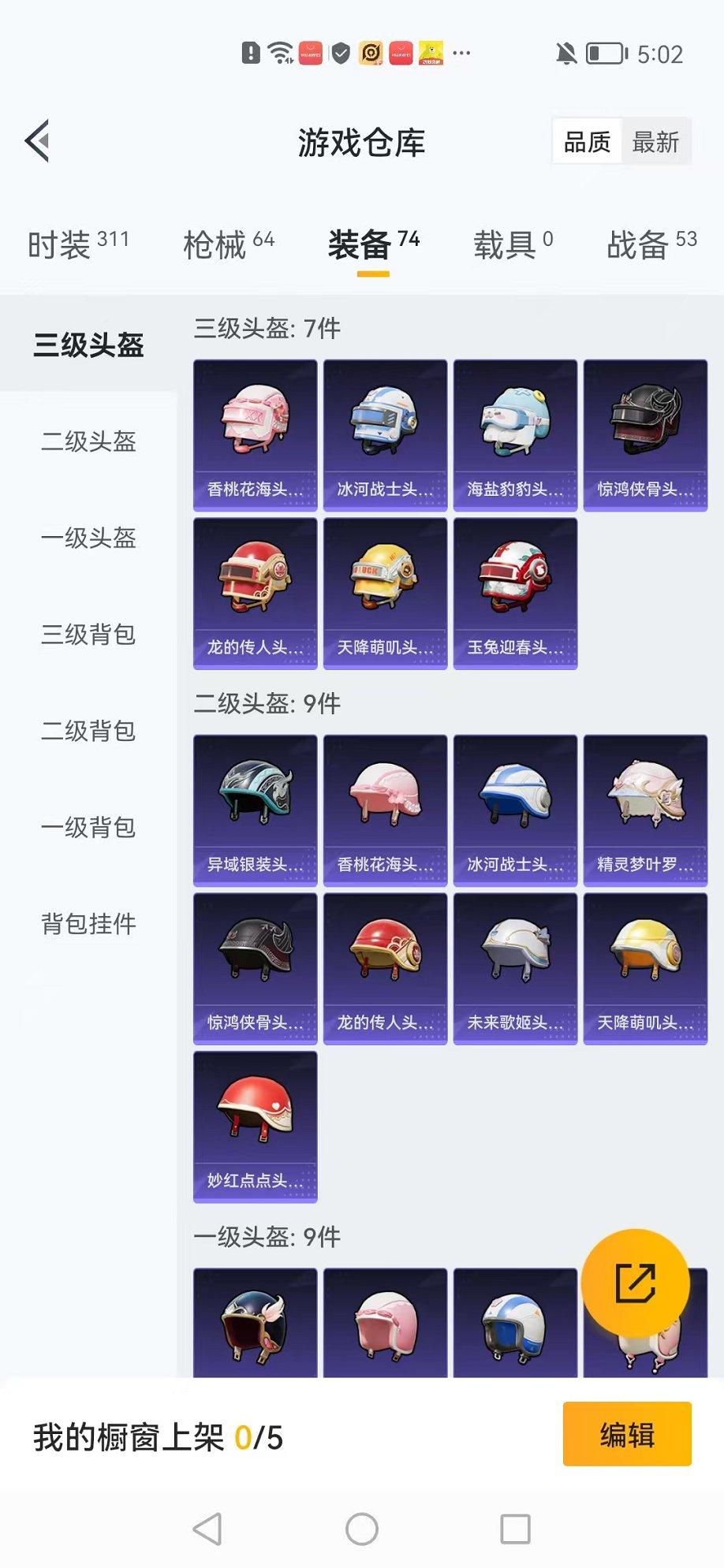The width and height of the screenshot is (724, 1568).
Task: View the 玉兔迎春 helmet item
Action: 515,594
